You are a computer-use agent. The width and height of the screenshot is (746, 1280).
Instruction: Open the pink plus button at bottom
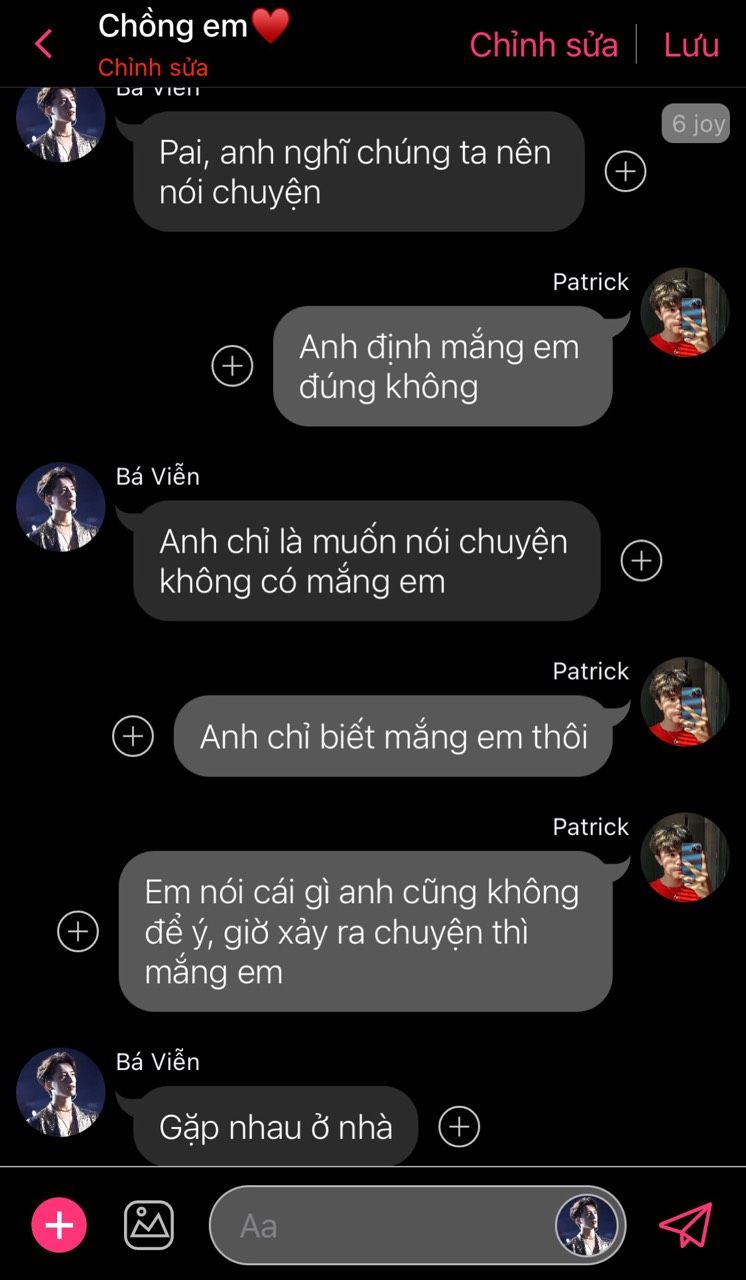click(x=59, y=1225)
